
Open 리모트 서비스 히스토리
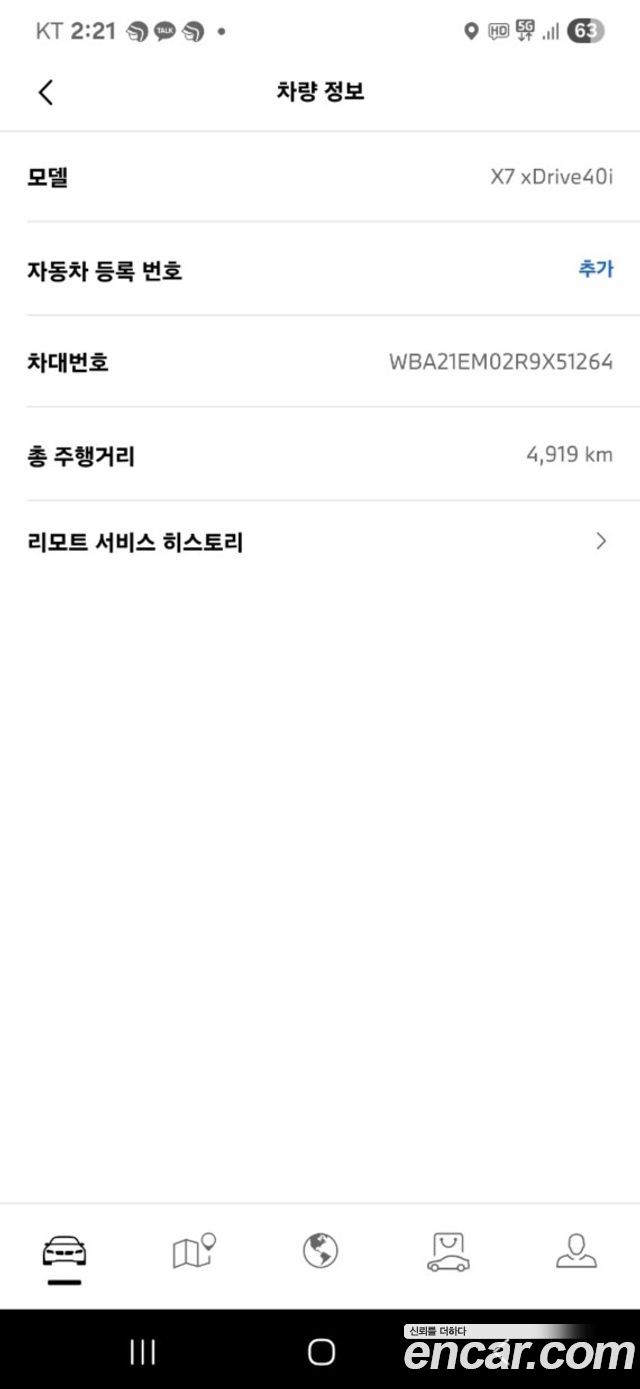320,542
